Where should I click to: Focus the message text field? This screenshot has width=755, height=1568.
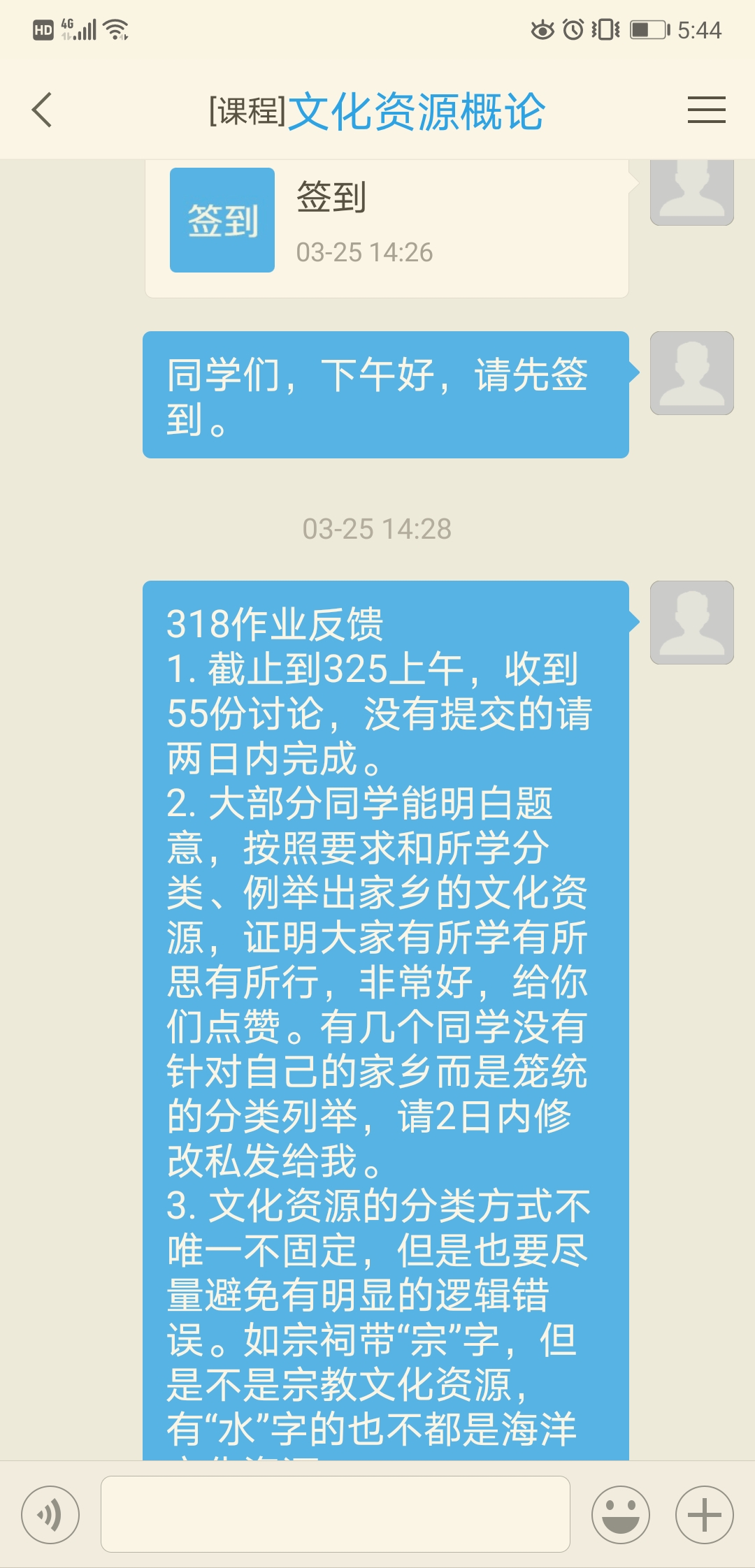(336, 1515)
